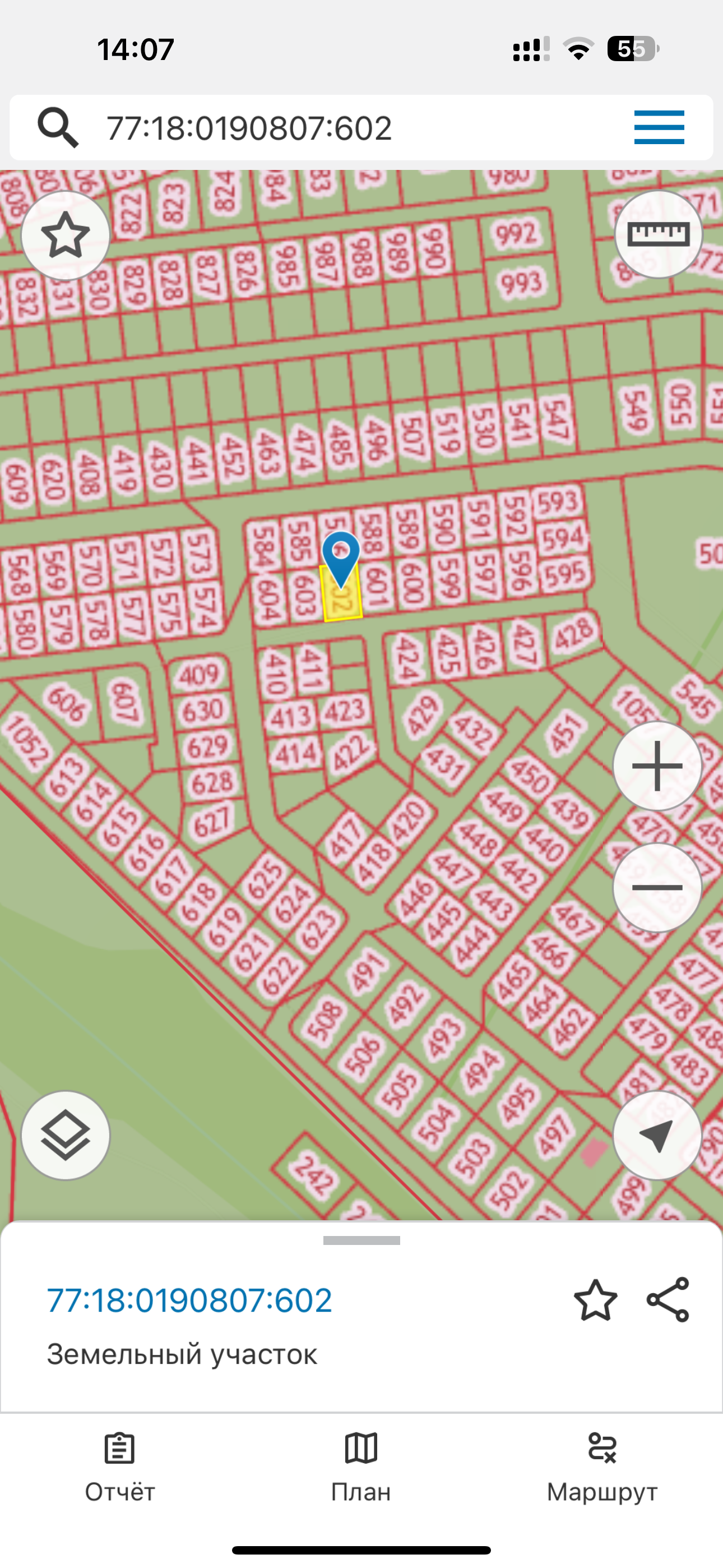Tap the panel drag handle
The image size is (723, 1568).
(x=361, y=1240)
